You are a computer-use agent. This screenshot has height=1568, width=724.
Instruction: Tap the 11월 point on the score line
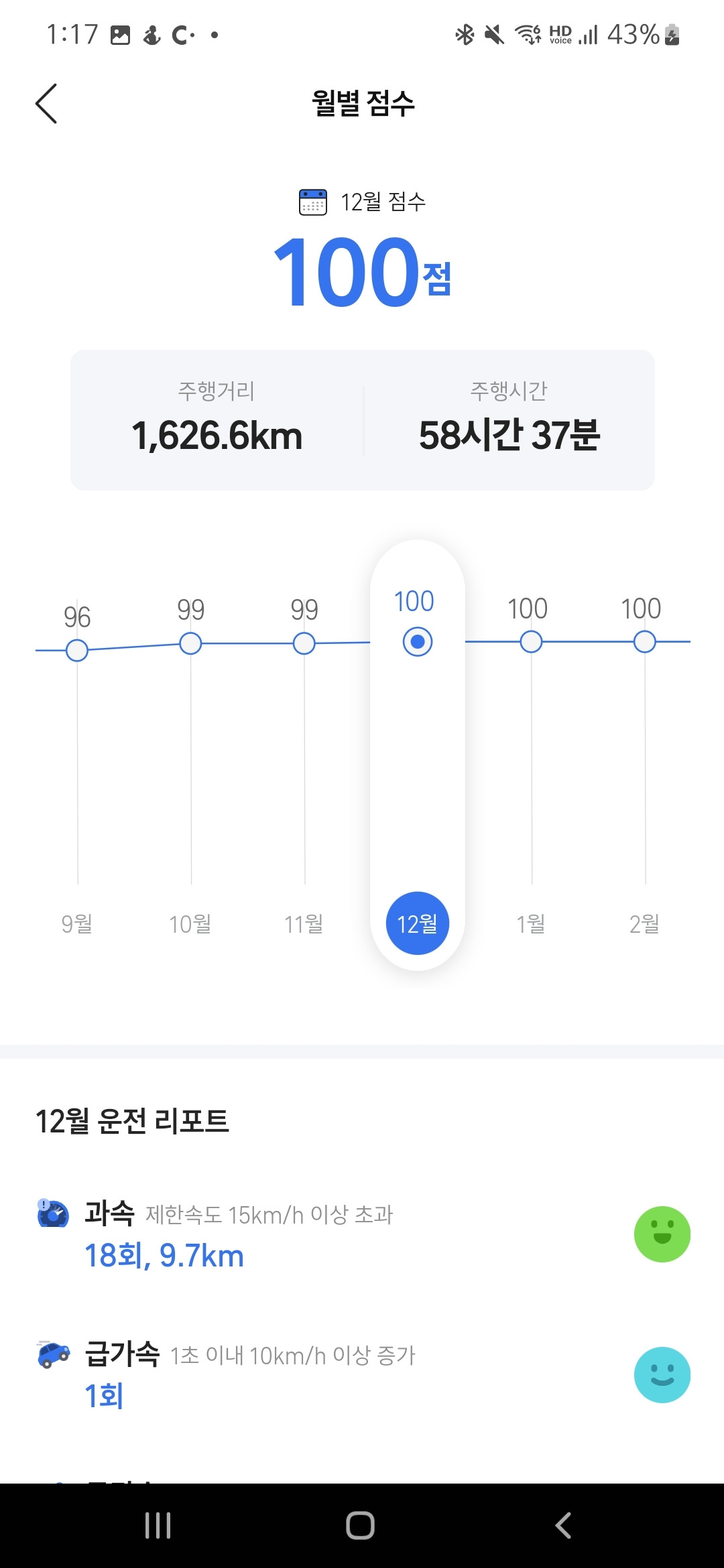304,642
